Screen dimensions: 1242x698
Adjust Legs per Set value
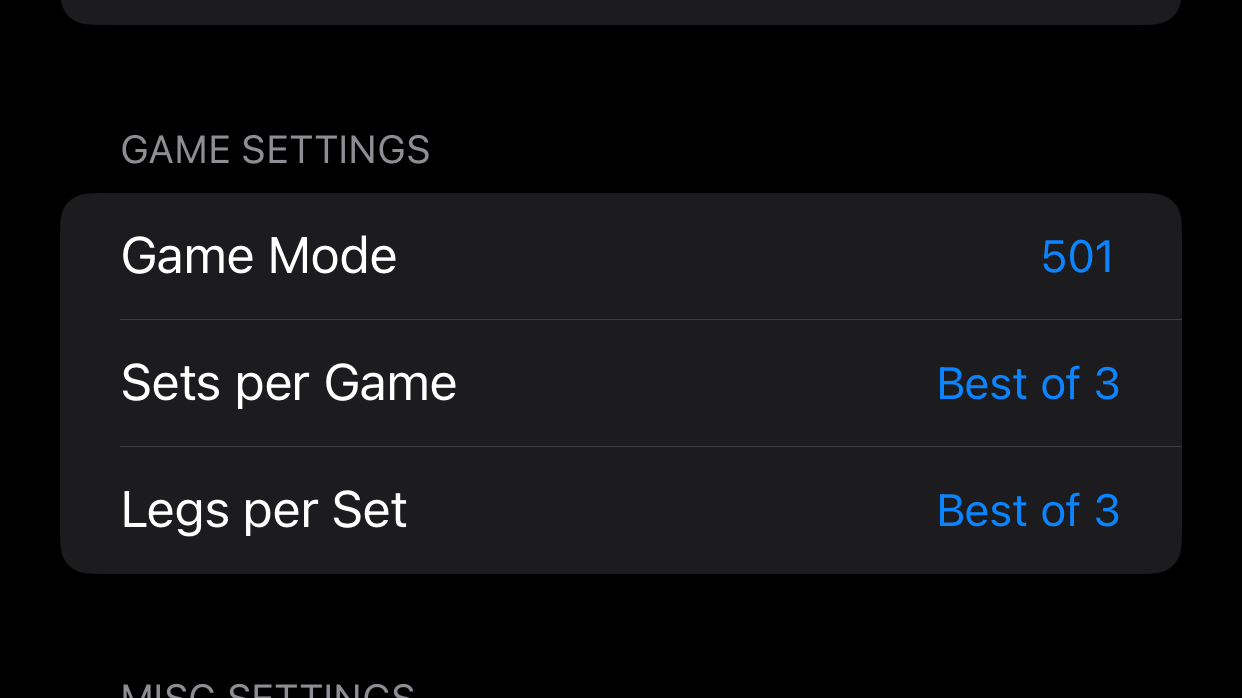[x=1027, y=511]
